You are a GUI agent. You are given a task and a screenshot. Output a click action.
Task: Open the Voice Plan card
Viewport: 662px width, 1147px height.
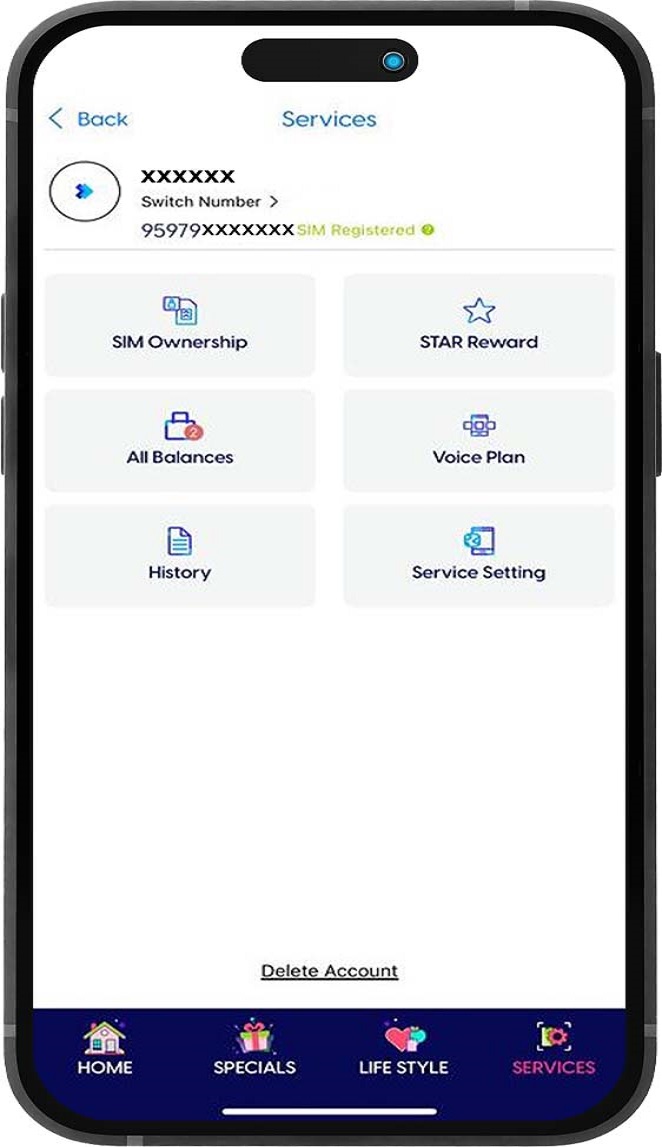pyautogui.click(x=478, y=441)
